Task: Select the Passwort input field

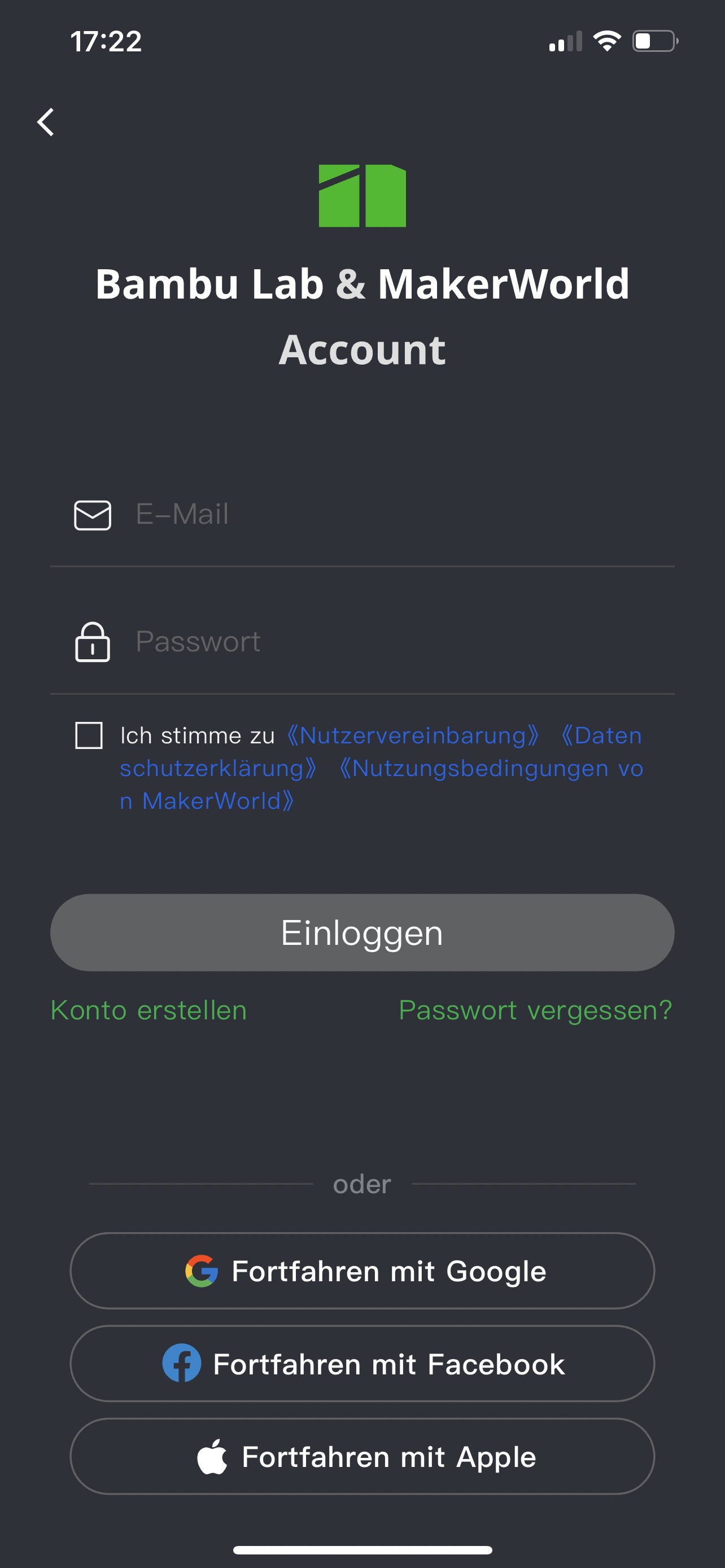Action: 390,642
